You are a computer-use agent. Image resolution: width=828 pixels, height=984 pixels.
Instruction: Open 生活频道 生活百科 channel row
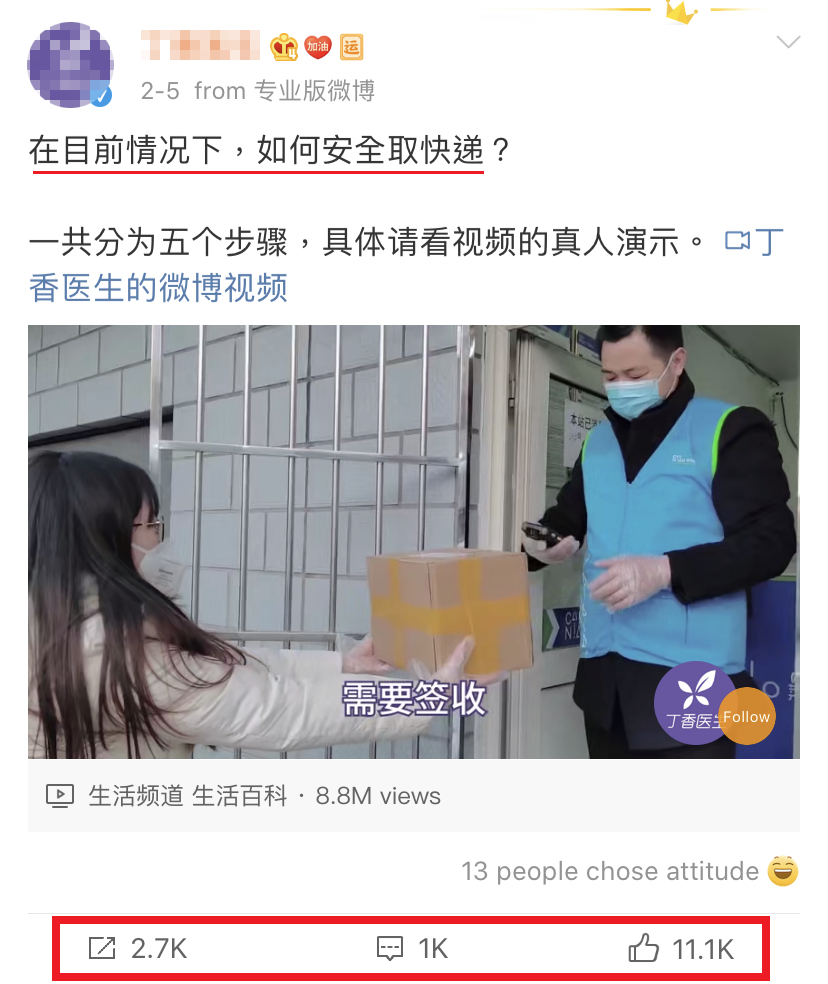click(188, 796)
